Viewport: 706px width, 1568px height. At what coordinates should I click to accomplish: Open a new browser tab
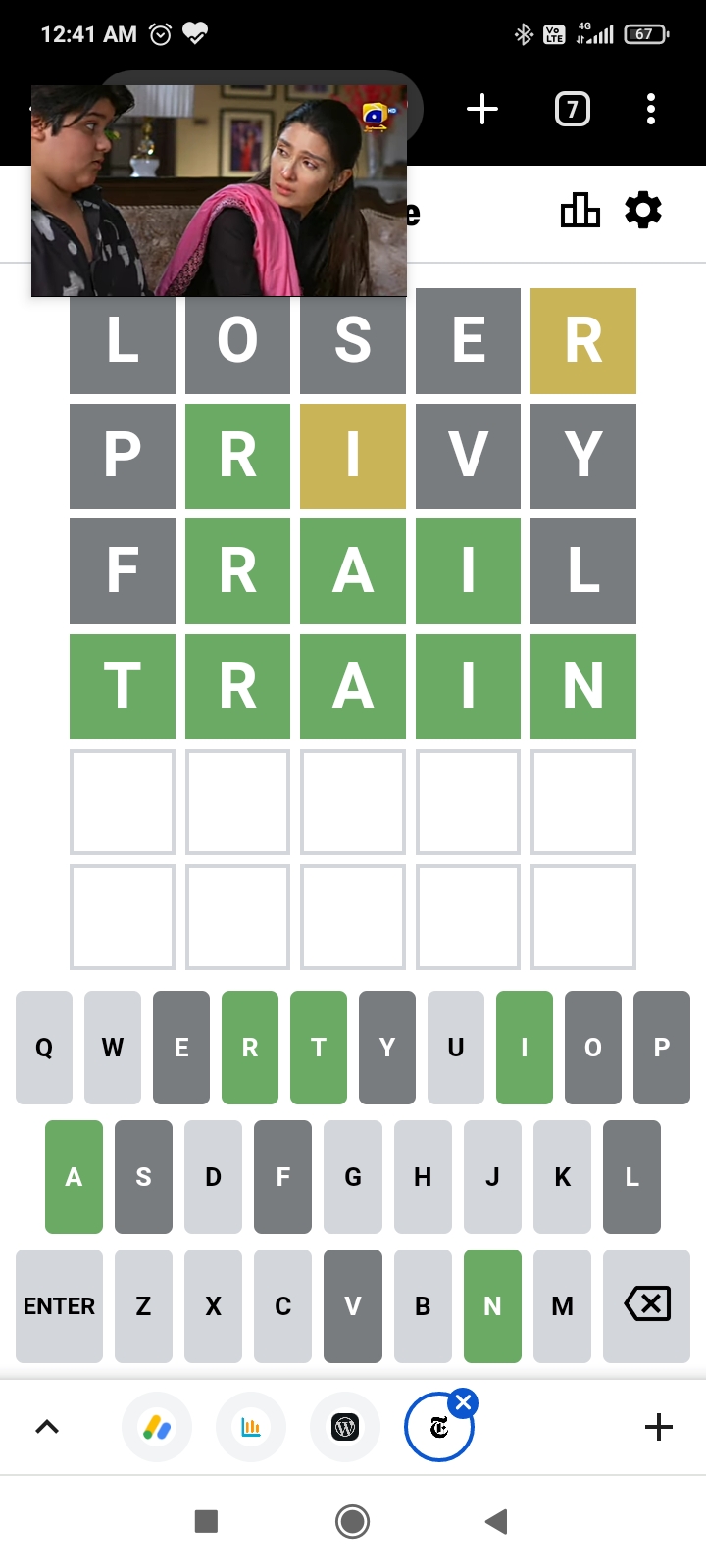coord(481,109)
